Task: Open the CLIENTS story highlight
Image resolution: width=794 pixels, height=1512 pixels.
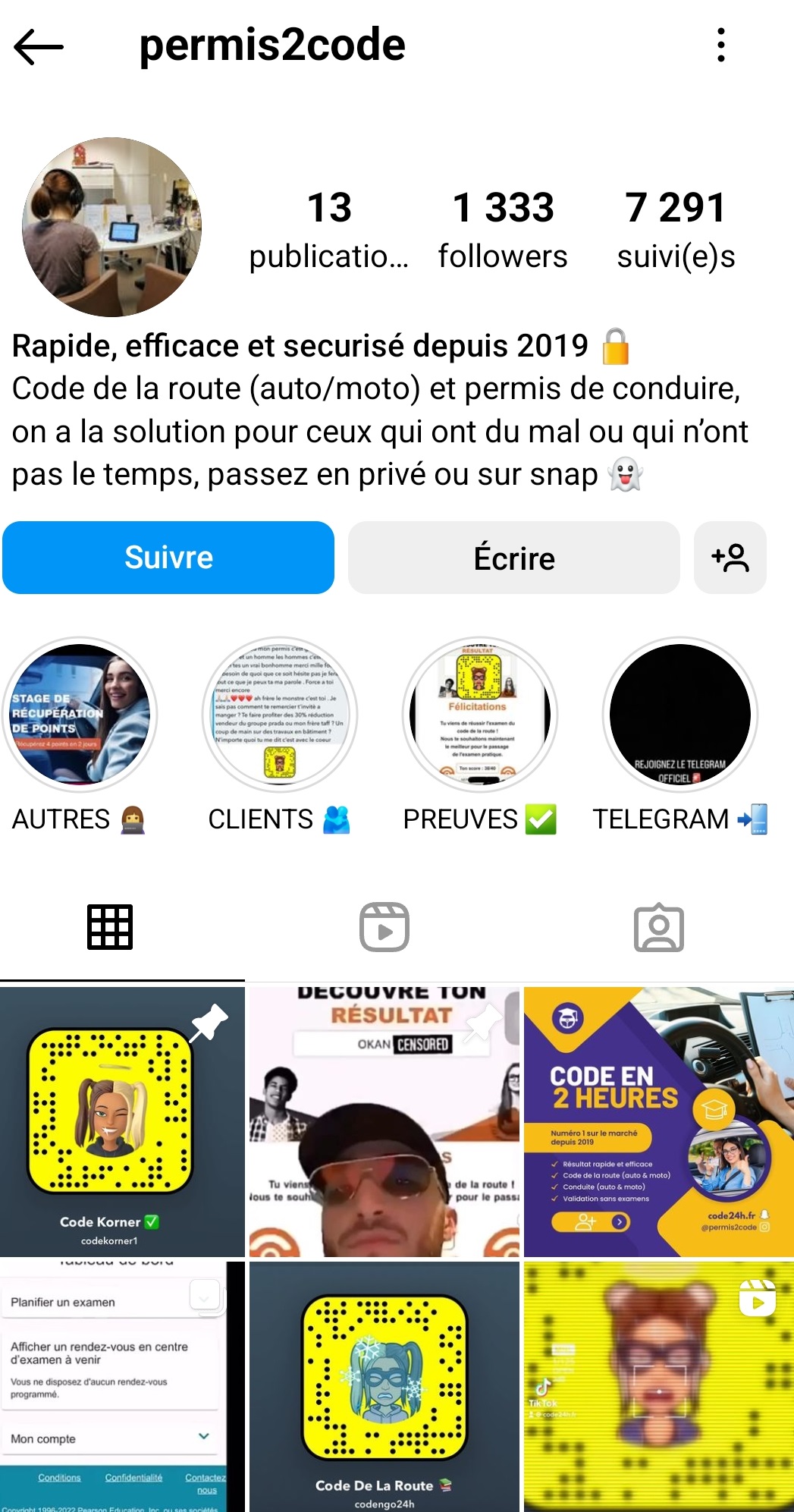Action: click(x=280, y=714)
